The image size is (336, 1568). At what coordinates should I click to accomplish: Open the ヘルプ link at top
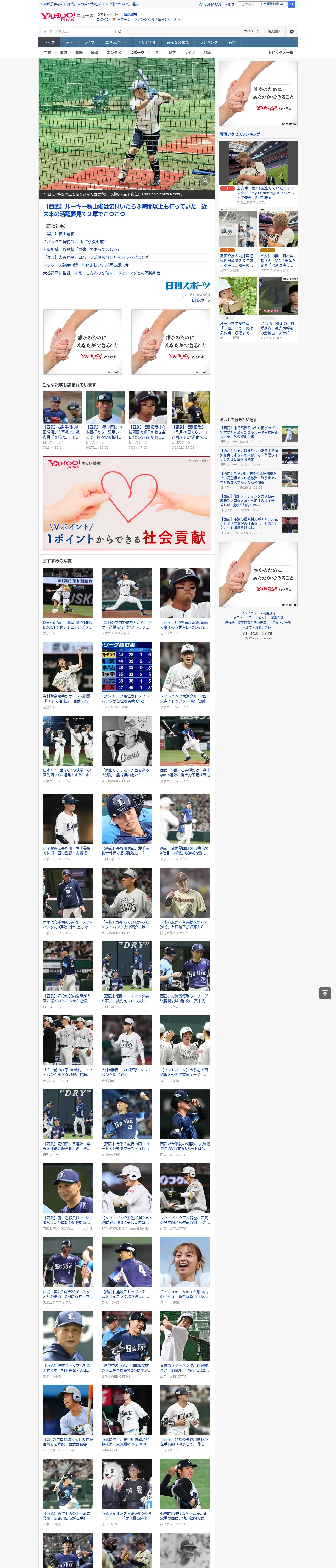tap(229, 4)
